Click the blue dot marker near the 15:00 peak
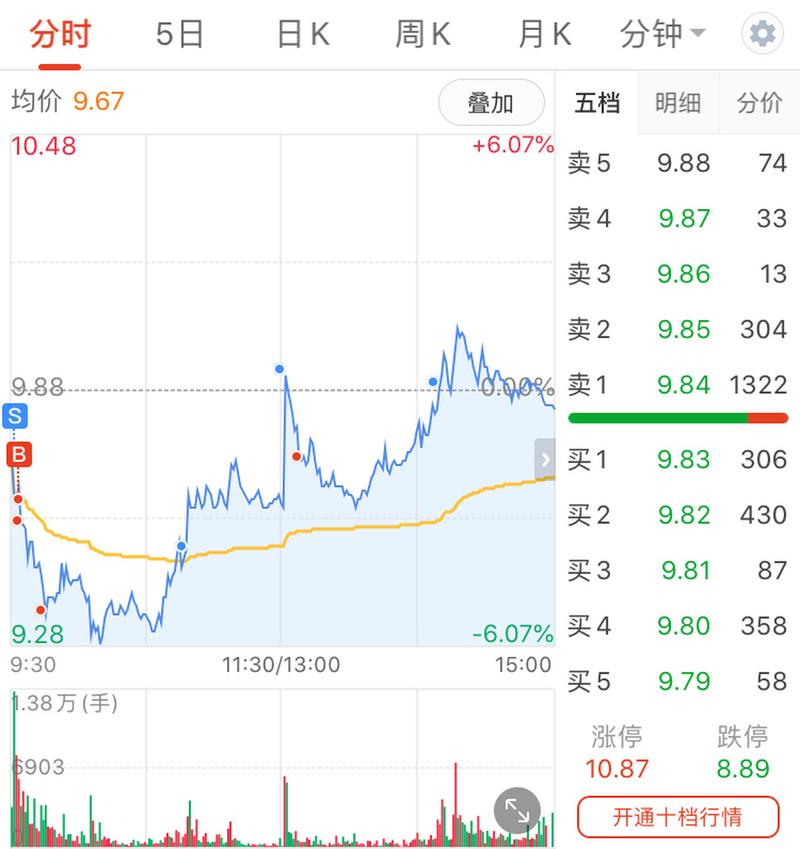This screenshot has width=800, height=849. coord(431,380)
